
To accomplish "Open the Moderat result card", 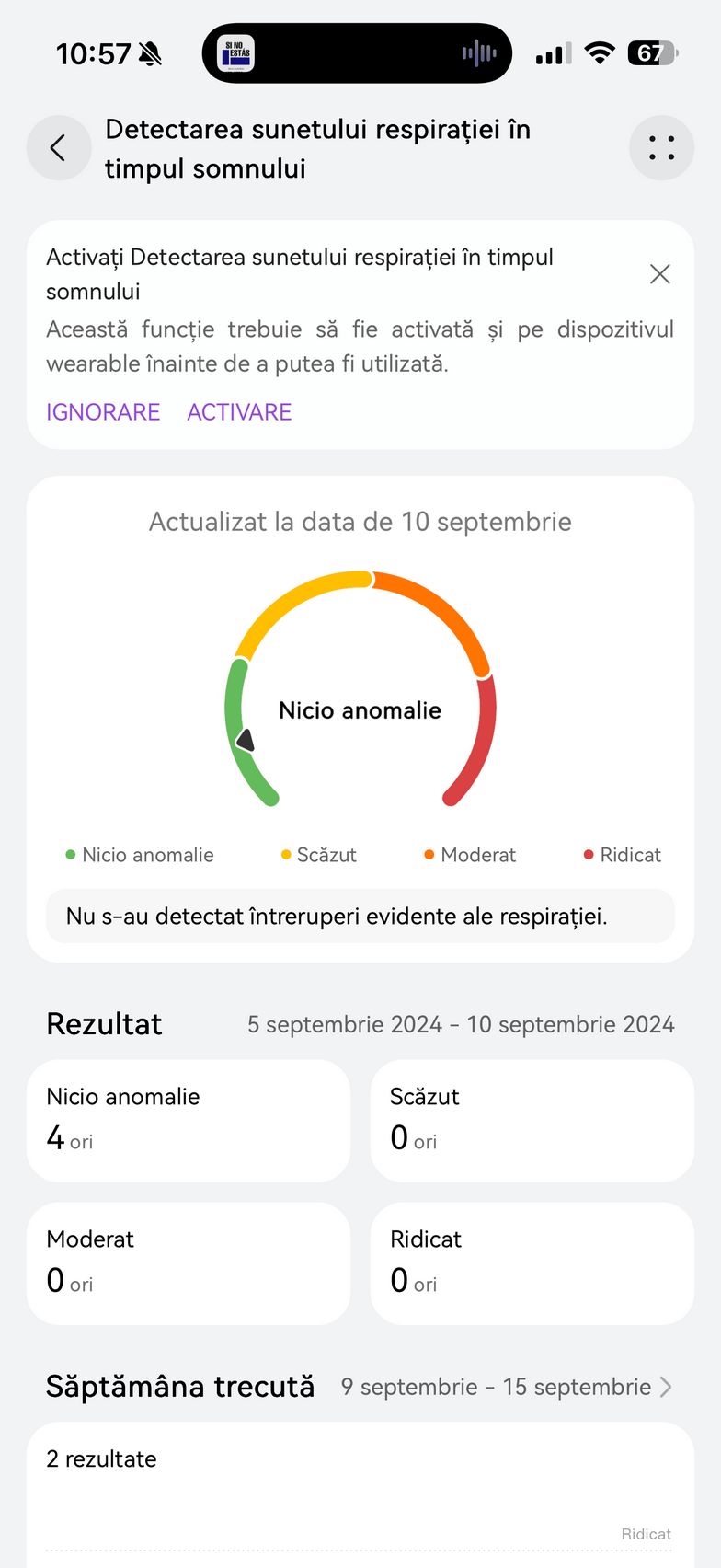I will click(189, 1262).
